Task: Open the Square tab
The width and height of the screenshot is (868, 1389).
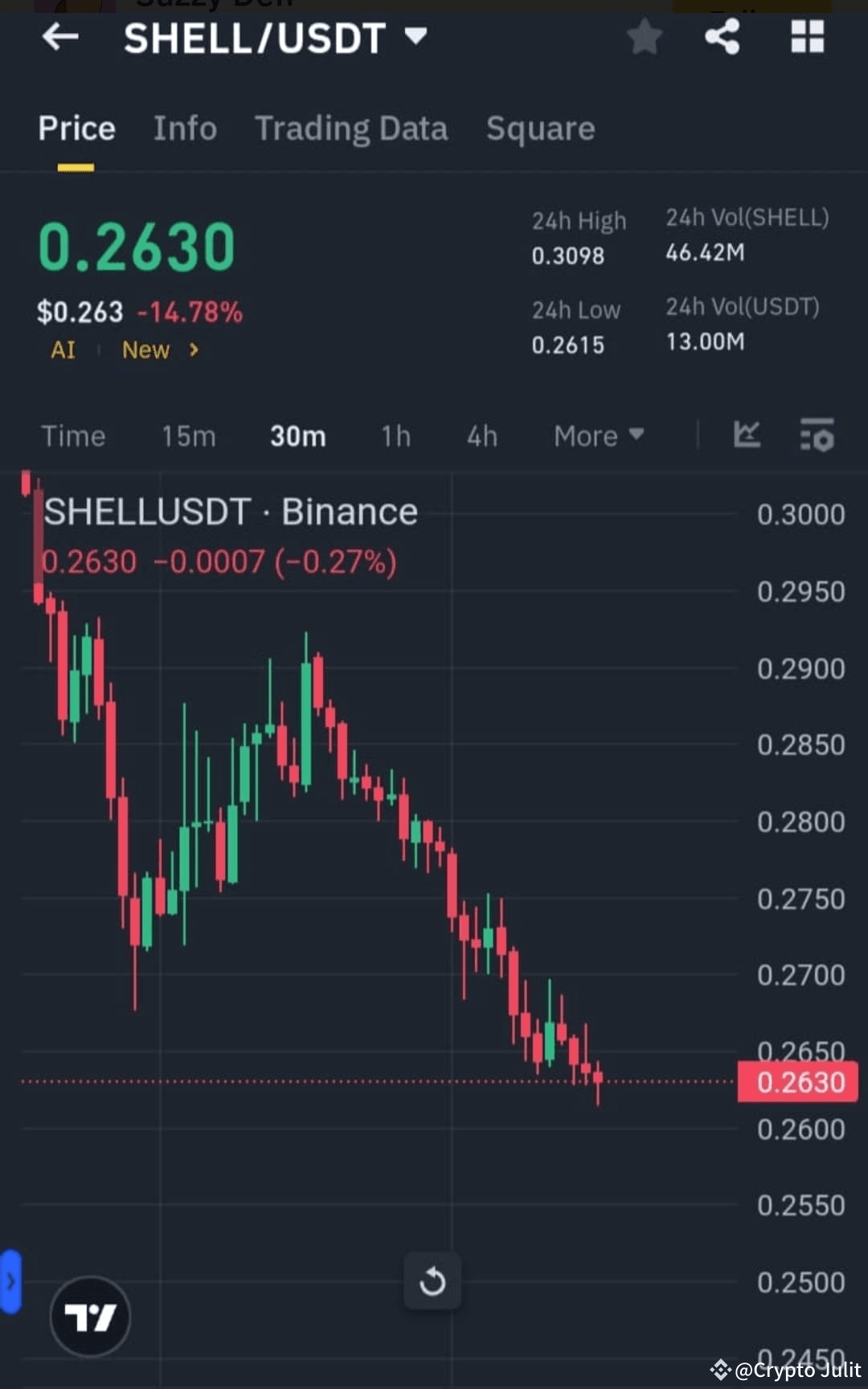Action: tap(540, 129)
